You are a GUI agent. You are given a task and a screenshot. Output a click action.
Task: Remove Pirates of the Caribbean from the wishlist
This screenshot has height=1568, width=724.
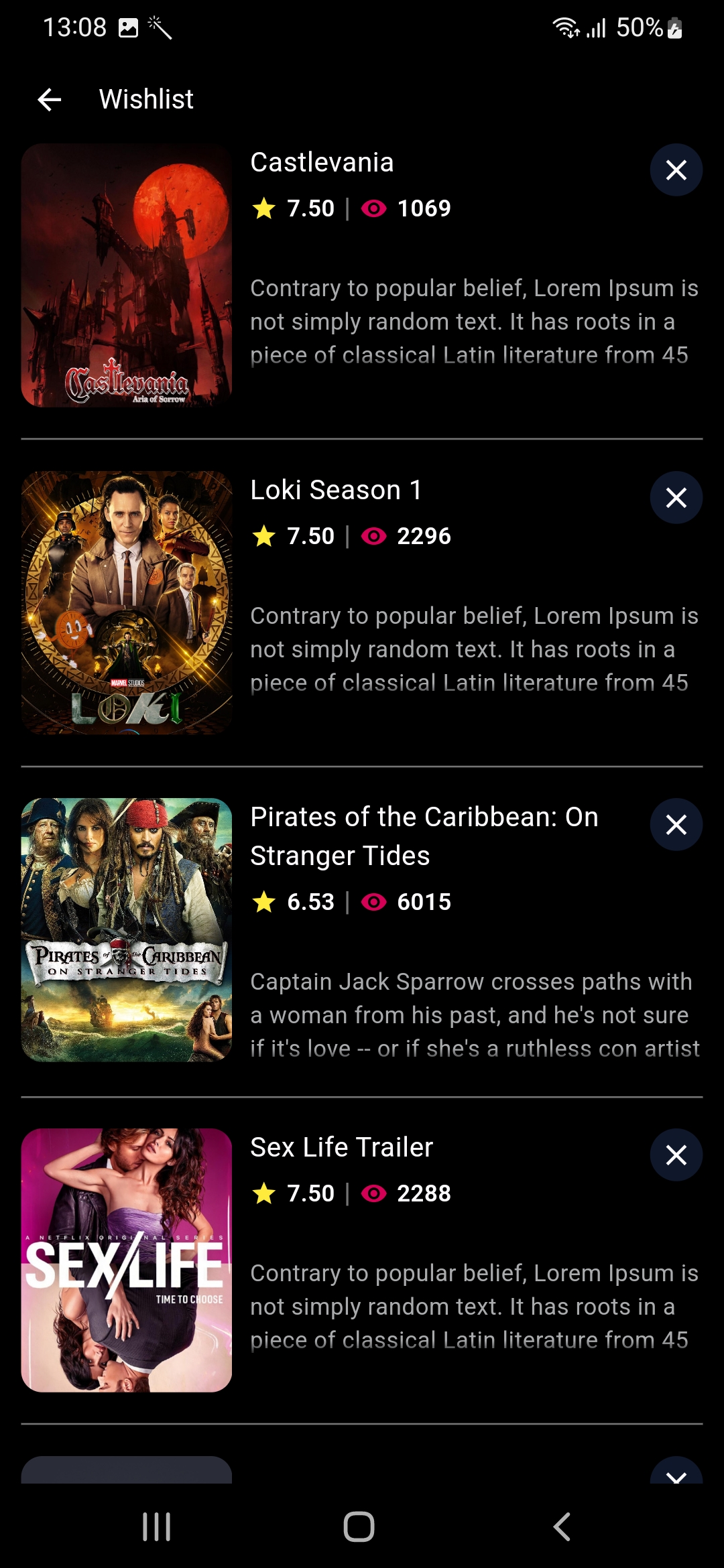pyautogui.click(x=676, y=825)
